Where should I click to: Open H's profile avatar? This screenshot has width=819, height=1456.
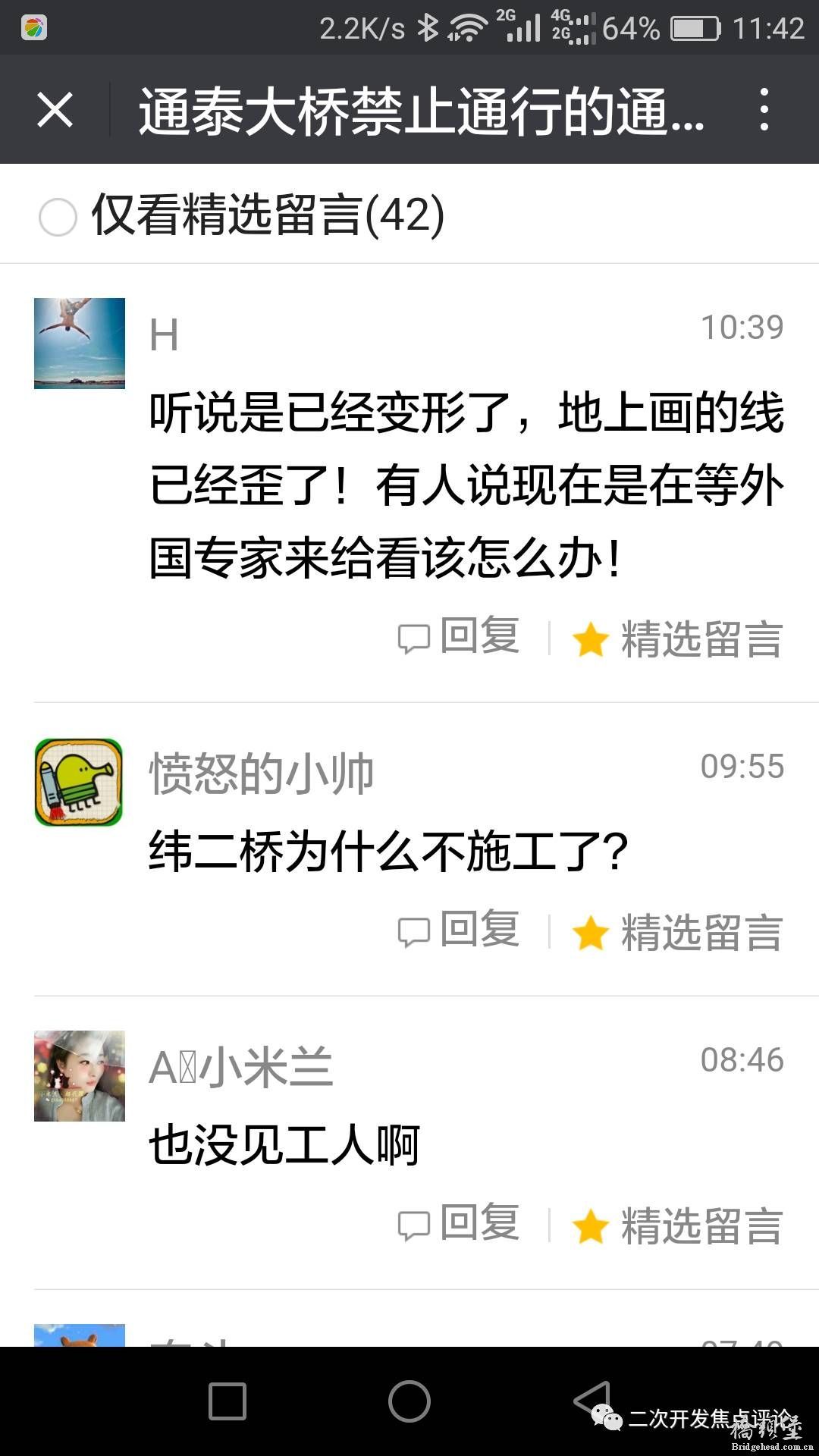pos(80,344)
